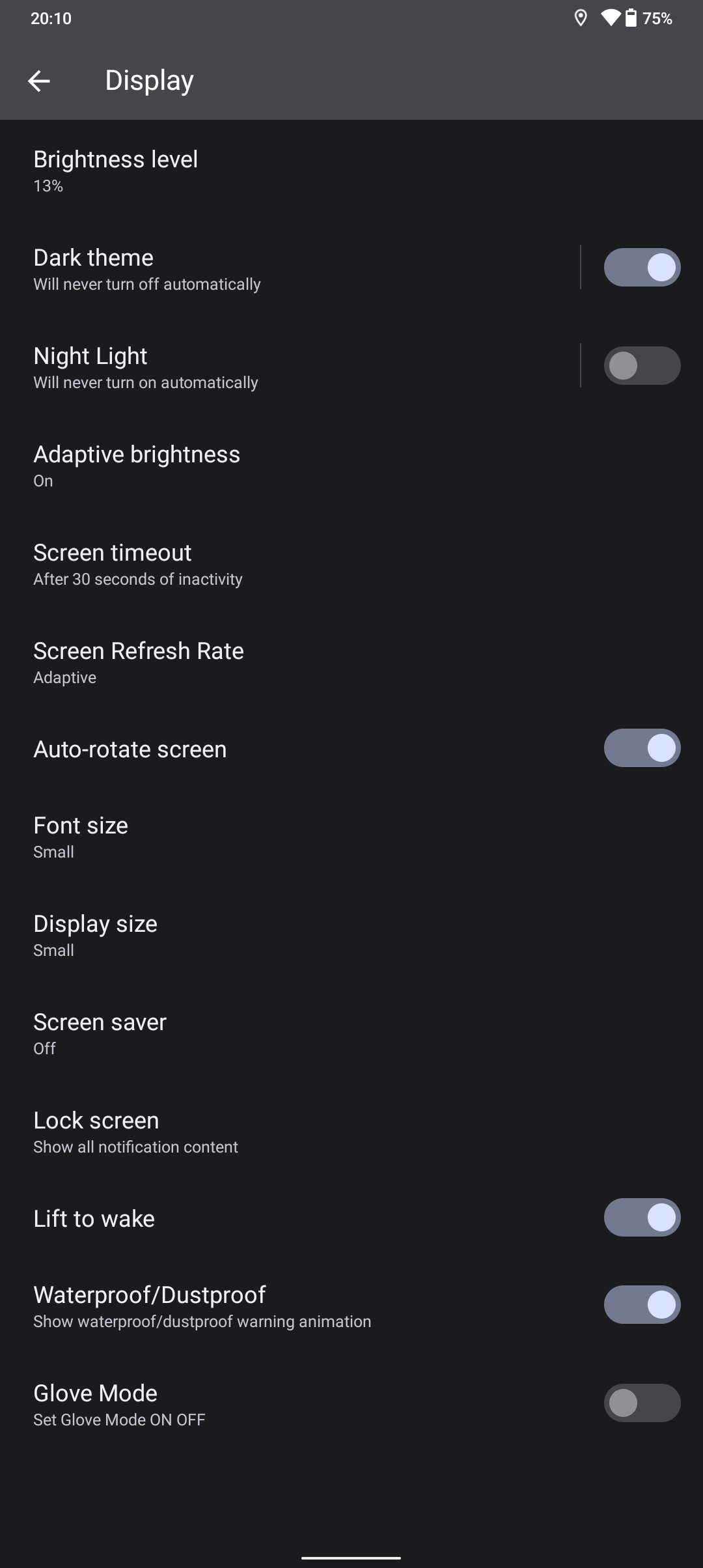Open Display size setting
703x1568 pixels.
click(x=351, y=936)
